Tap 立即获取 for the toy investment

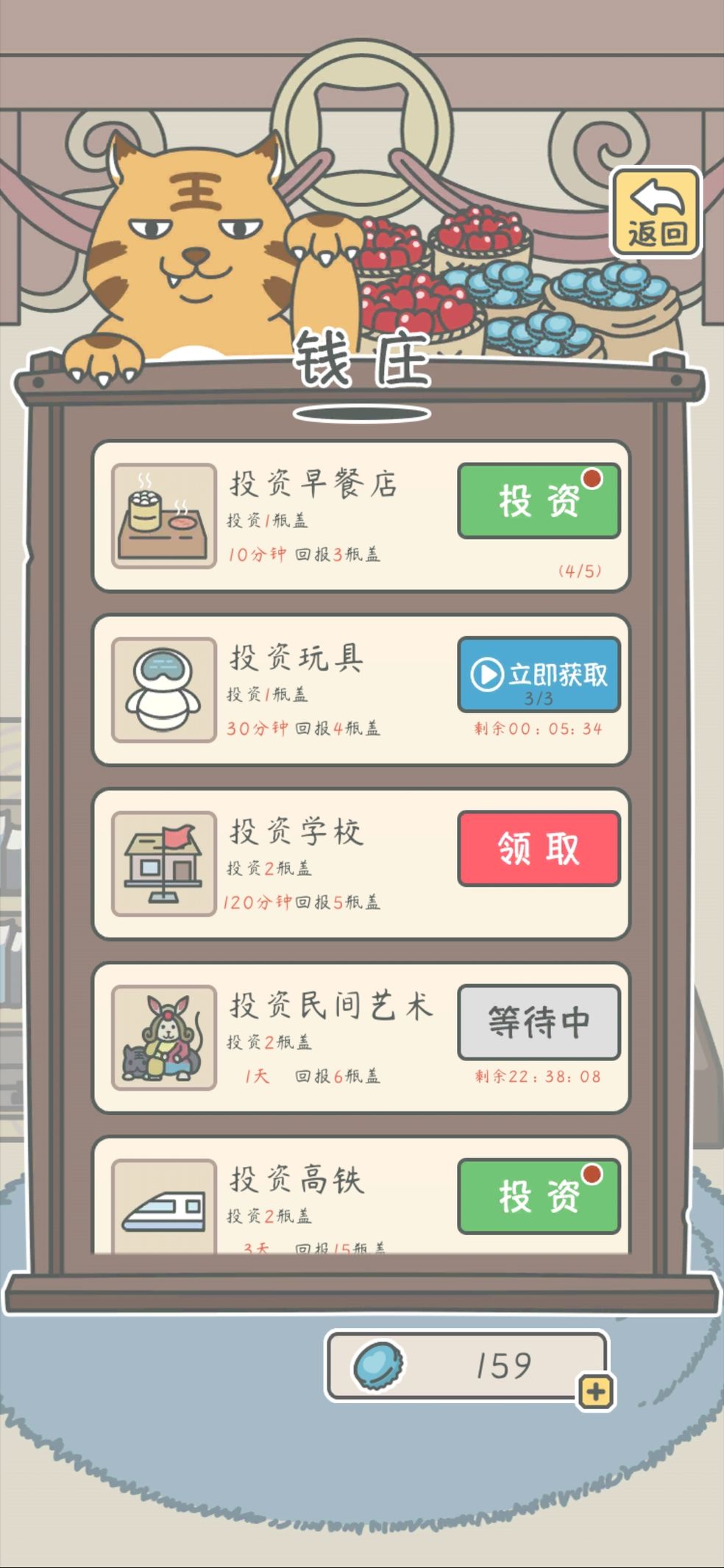(539, 674)
